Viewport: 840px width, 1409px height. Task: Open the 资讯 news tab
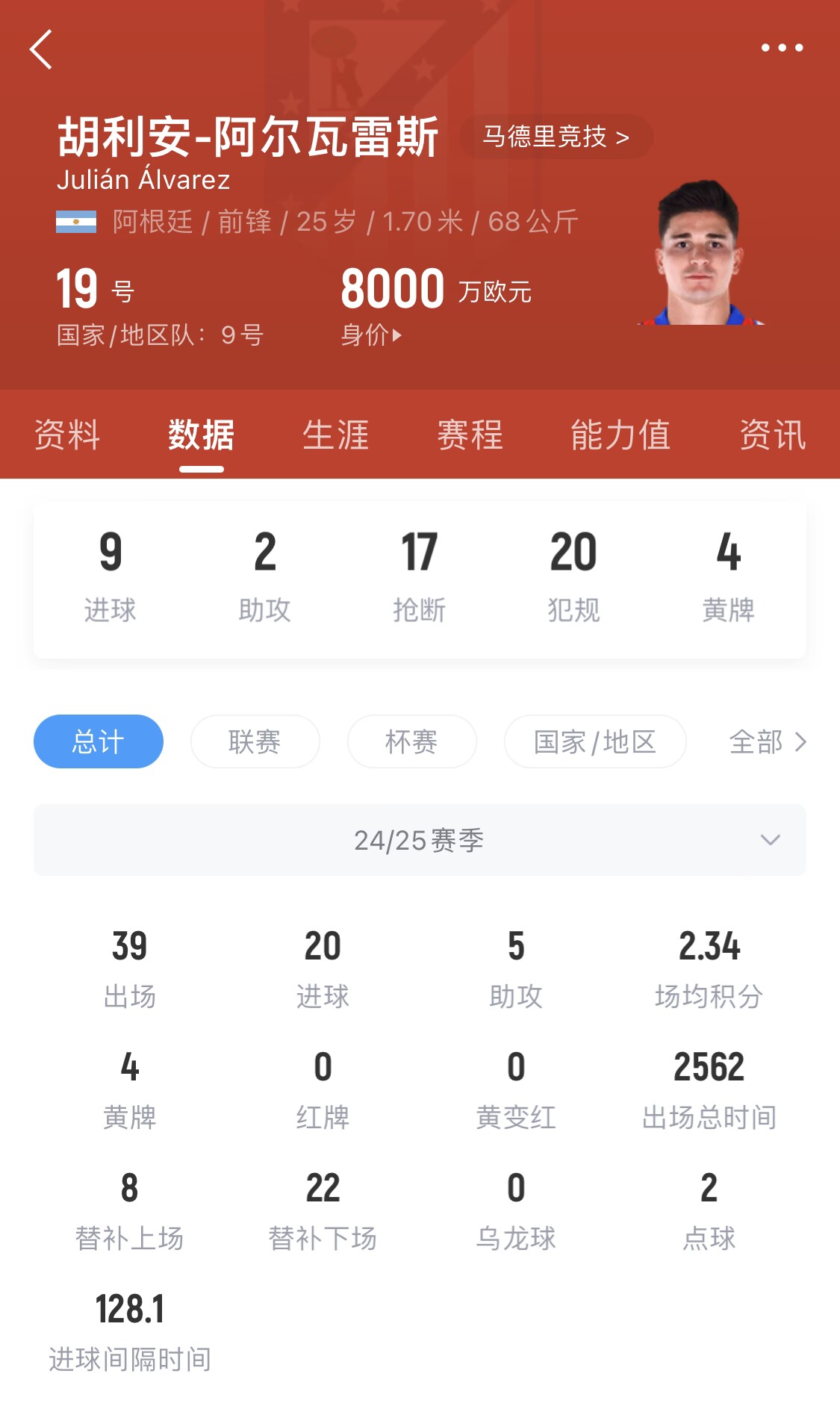point(772,437)
